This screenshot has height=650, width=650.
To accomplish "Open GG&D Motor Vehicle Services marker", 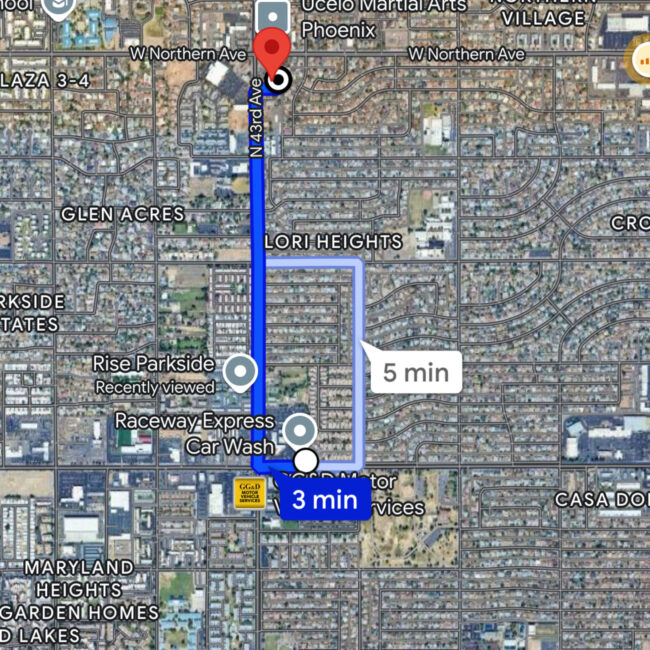I will click(x=249, y=492).
